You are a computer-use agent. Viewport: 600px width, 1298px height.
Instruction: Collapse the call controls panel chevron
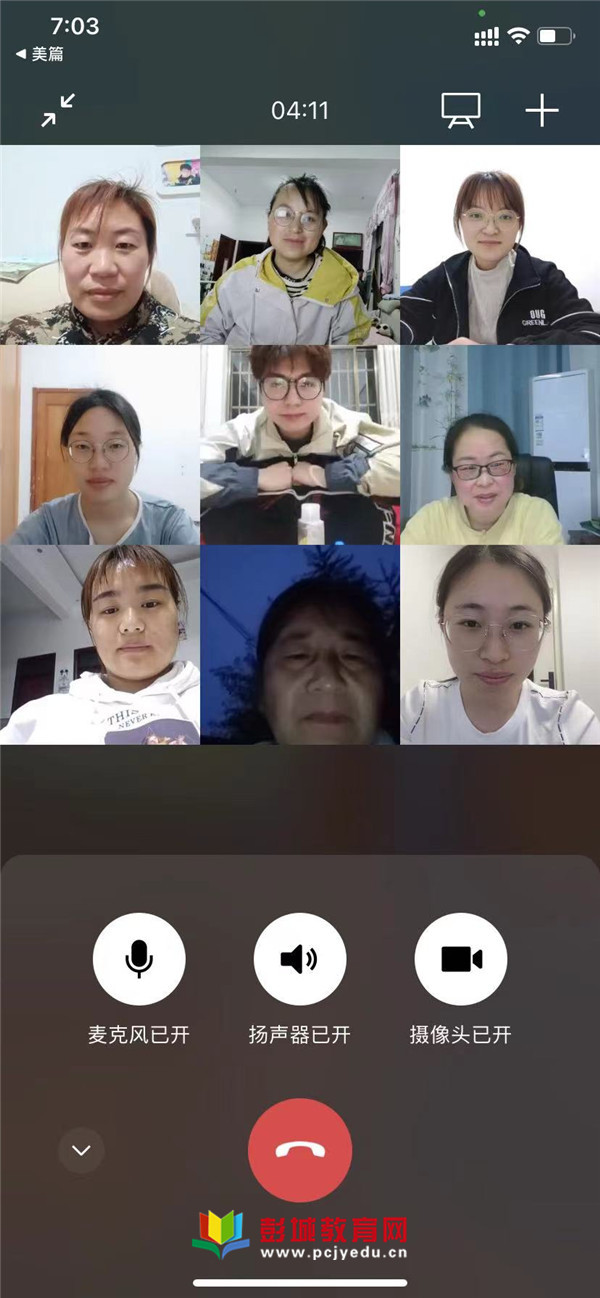tap(81, 1150)
